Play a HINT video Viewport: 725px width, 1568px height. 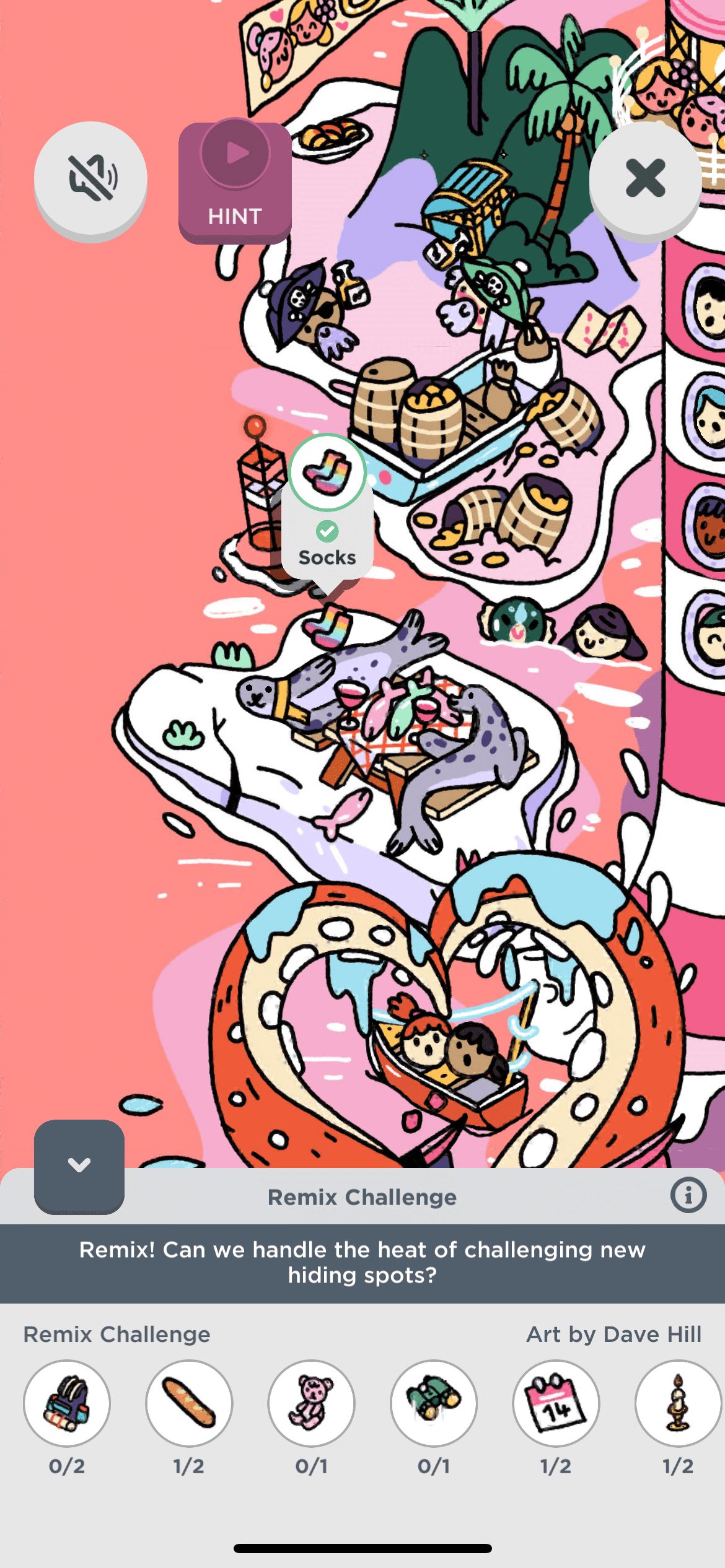[235, 181]
